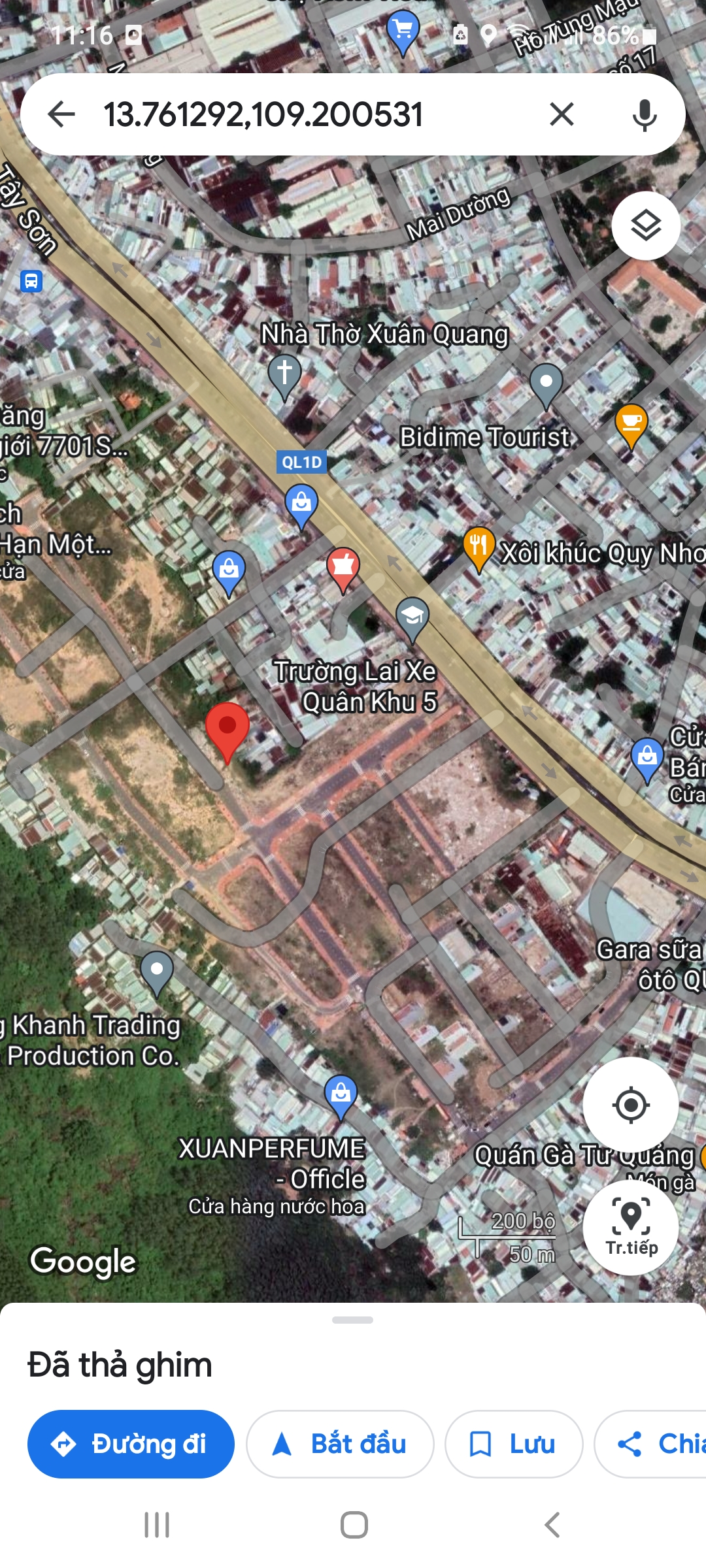706x1568 pixels.
Task: Select the Trường Lai Xe Quân Khu 5 marker
Action: click(412, 617)
